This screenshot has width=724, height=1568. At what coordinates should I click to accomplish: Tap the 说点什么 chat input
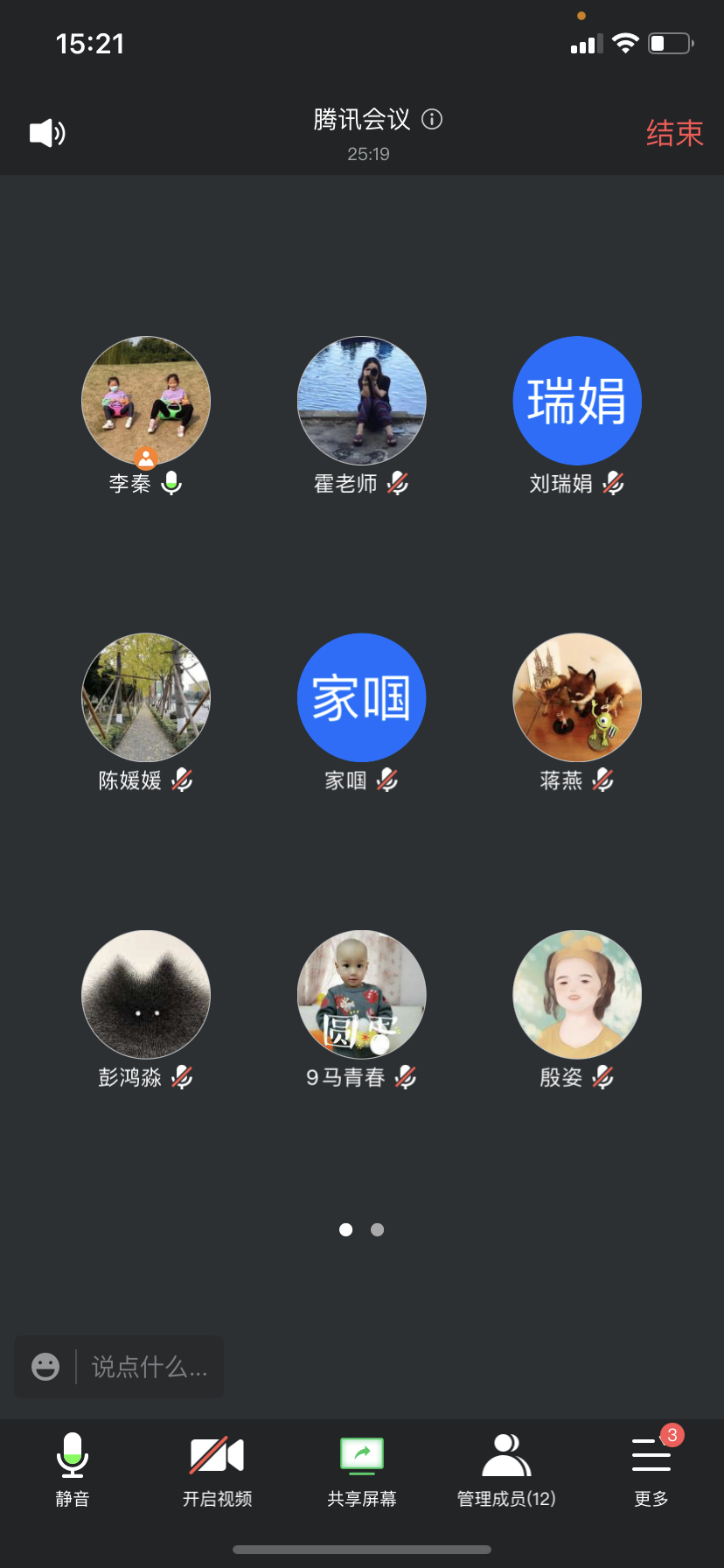[x=150, y=1366]
